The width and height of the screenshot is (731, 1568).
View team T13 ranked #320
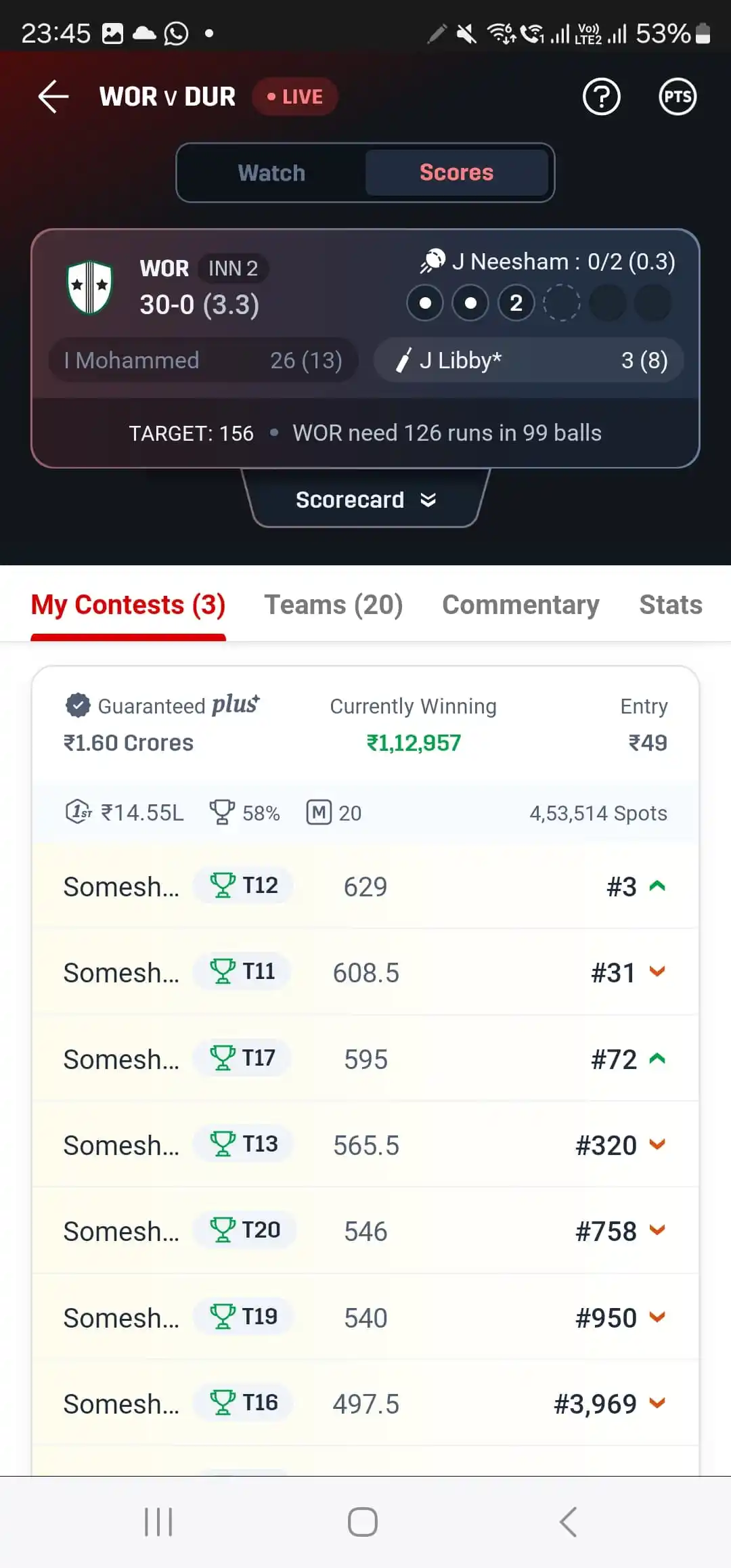[365, 1145]
